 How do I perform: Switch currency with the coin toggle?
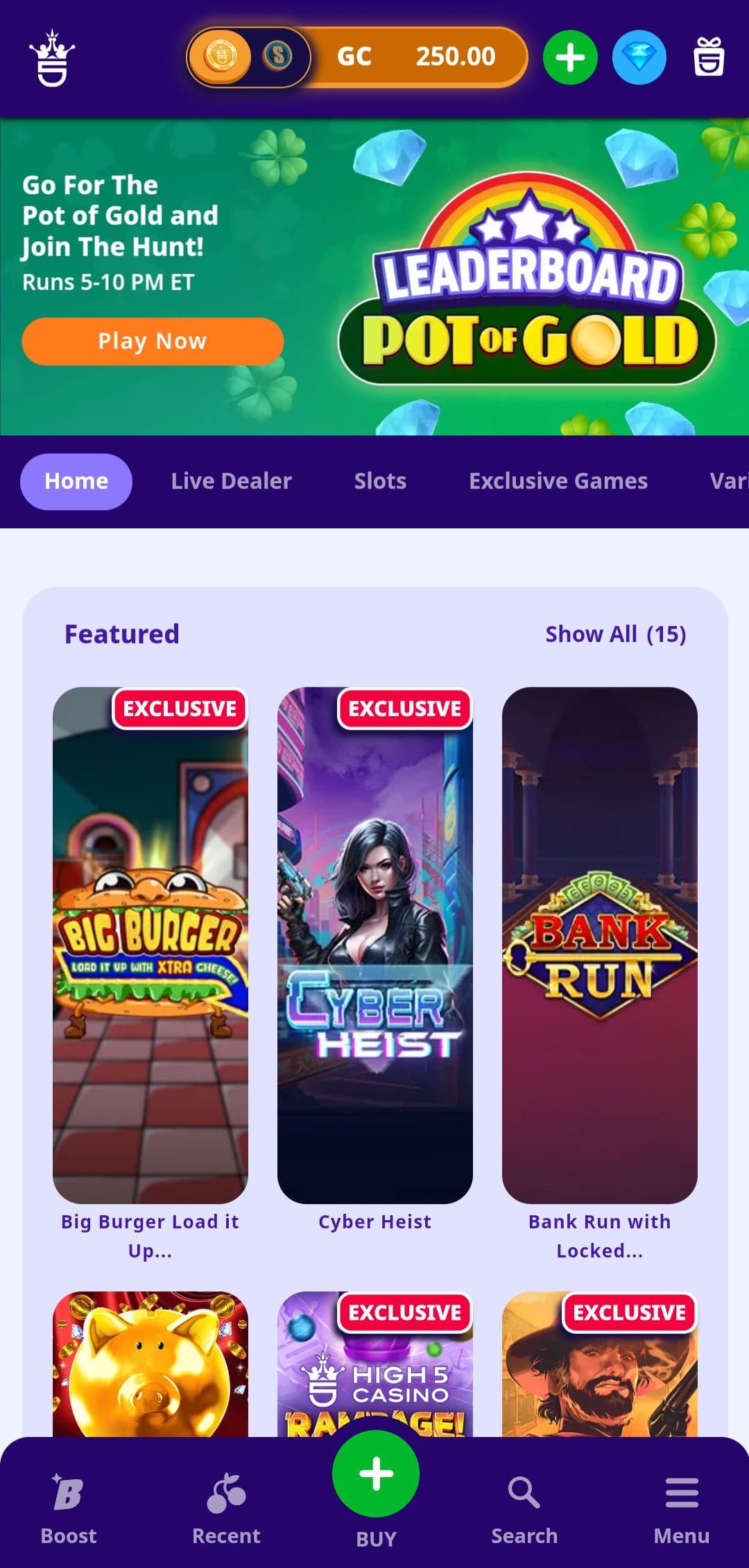pyautogui.click(x=249, y=57)
